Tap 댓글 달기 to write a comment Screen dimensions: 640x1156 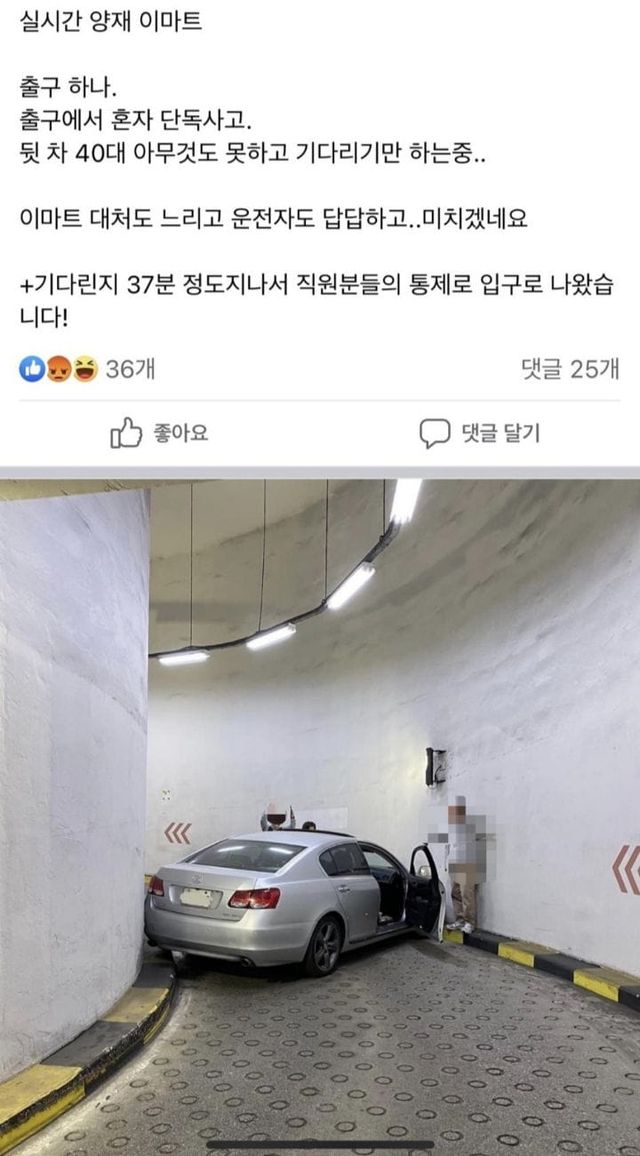click(479, 433)
